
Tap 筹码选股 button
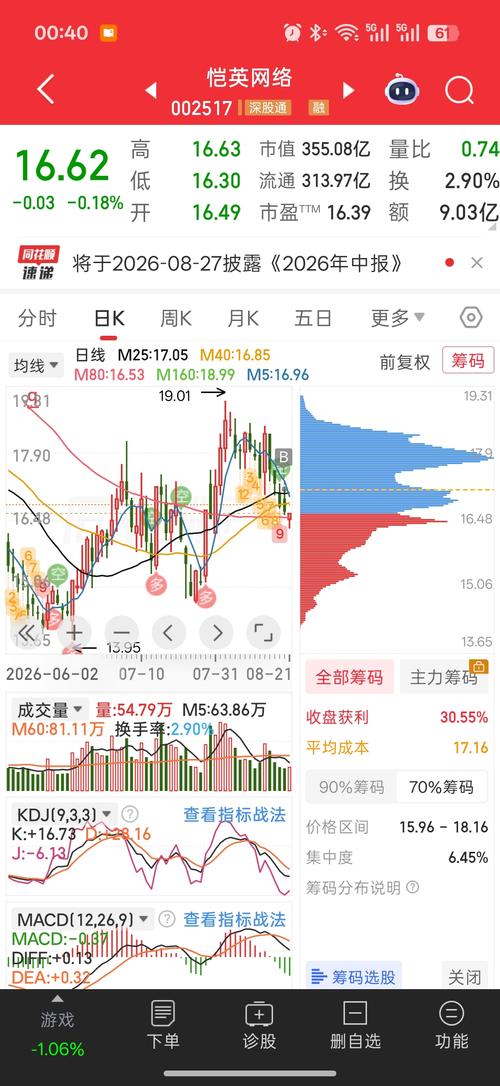[353, 977]
